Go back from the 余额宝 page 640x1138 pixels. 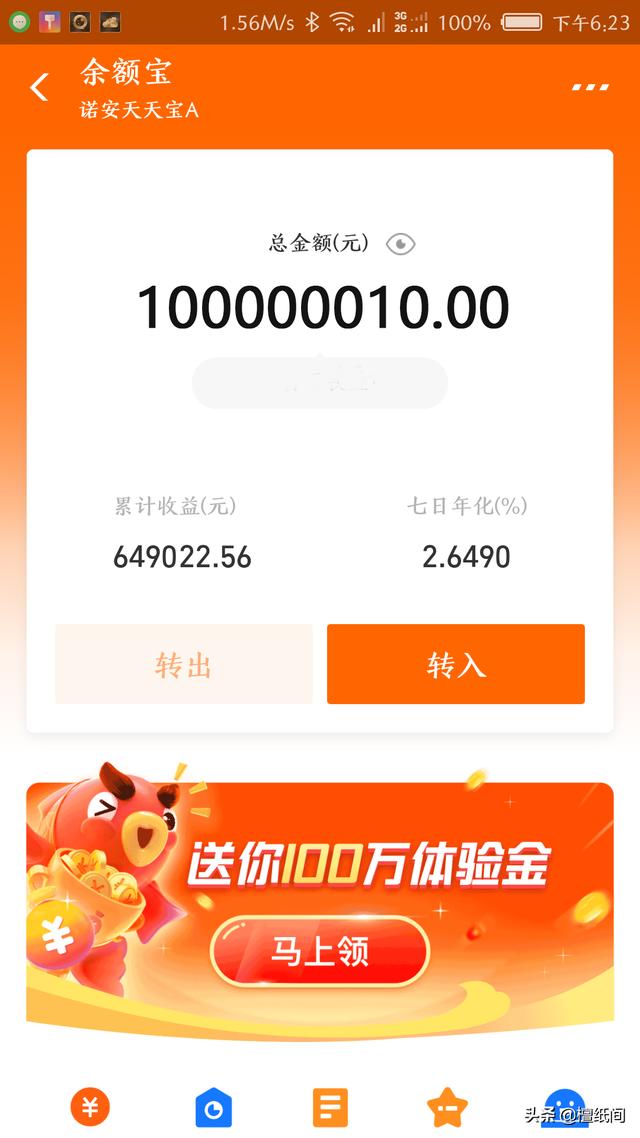pyautogui.click(x=39, y=88)
